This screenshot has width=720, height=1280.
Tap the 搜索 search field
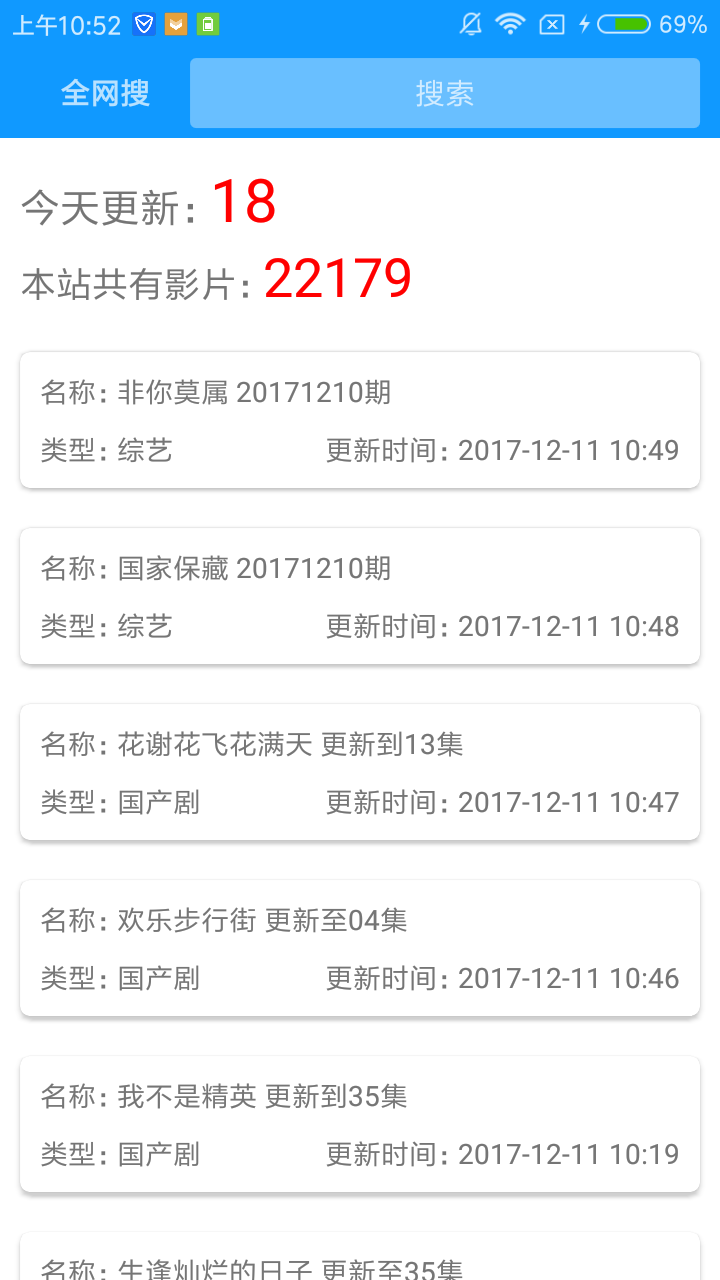[445, 93]
